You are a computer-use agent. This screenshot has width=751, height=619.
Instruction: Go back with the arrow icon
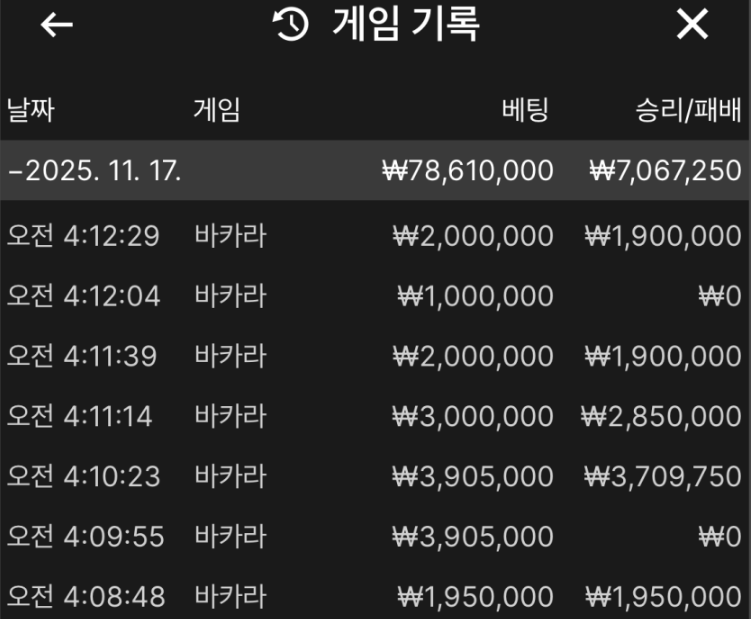point(57,25)
